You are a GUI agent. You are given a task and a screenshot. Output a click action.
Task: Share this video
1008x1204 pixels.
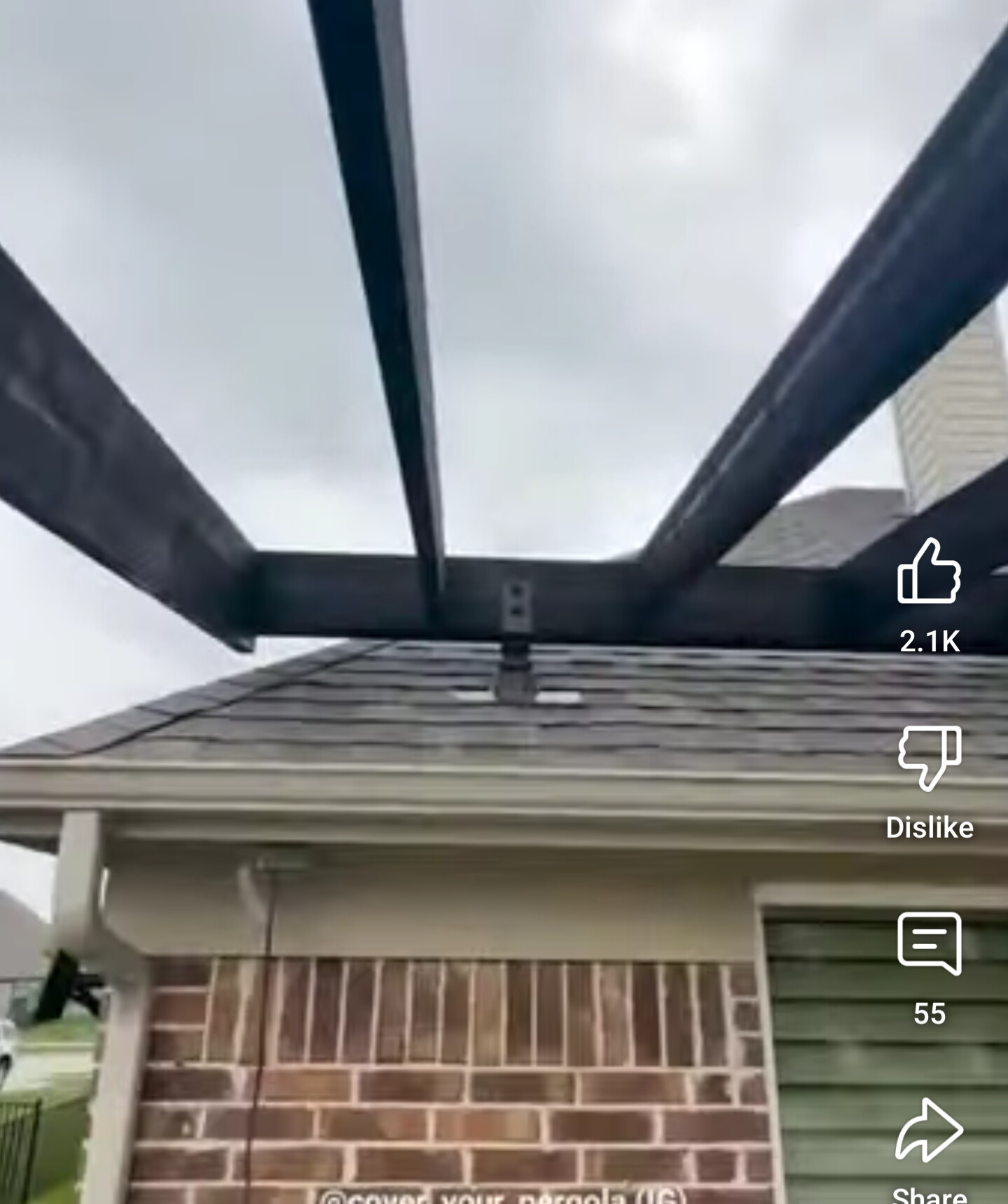tap(929, 1131)
